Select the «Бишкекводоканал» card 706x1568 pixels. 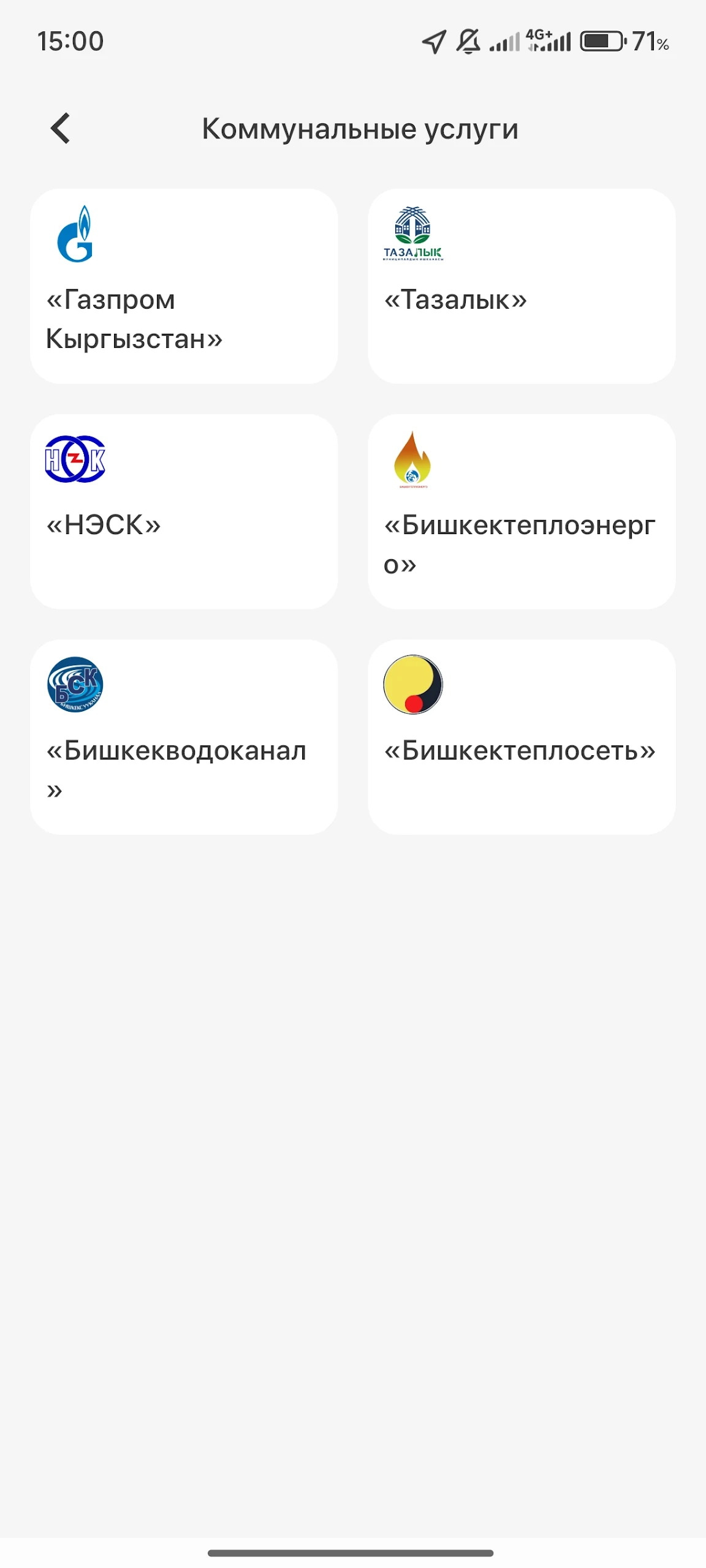[184, 737]
